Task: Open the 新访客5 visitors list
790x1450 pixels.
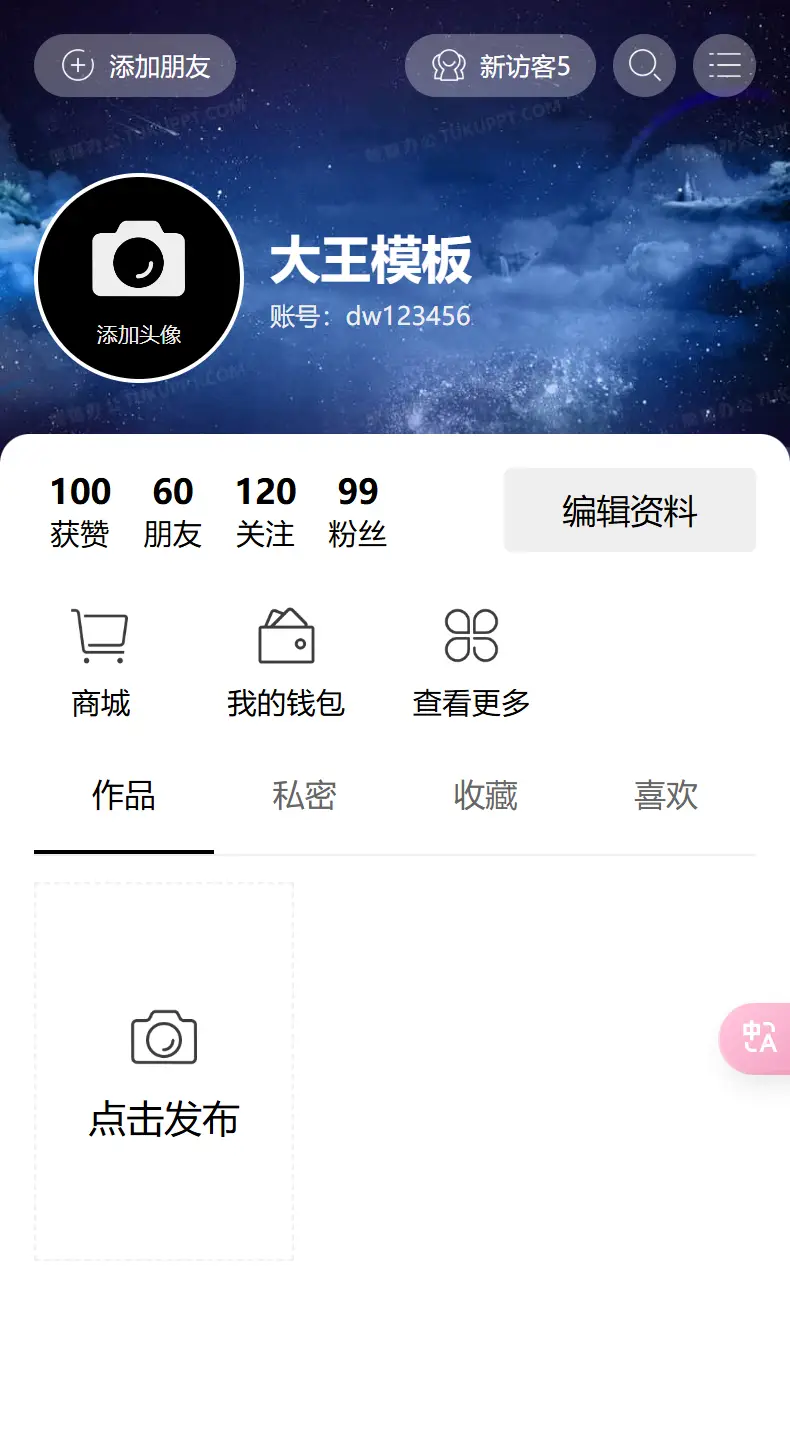Action: 500,66
